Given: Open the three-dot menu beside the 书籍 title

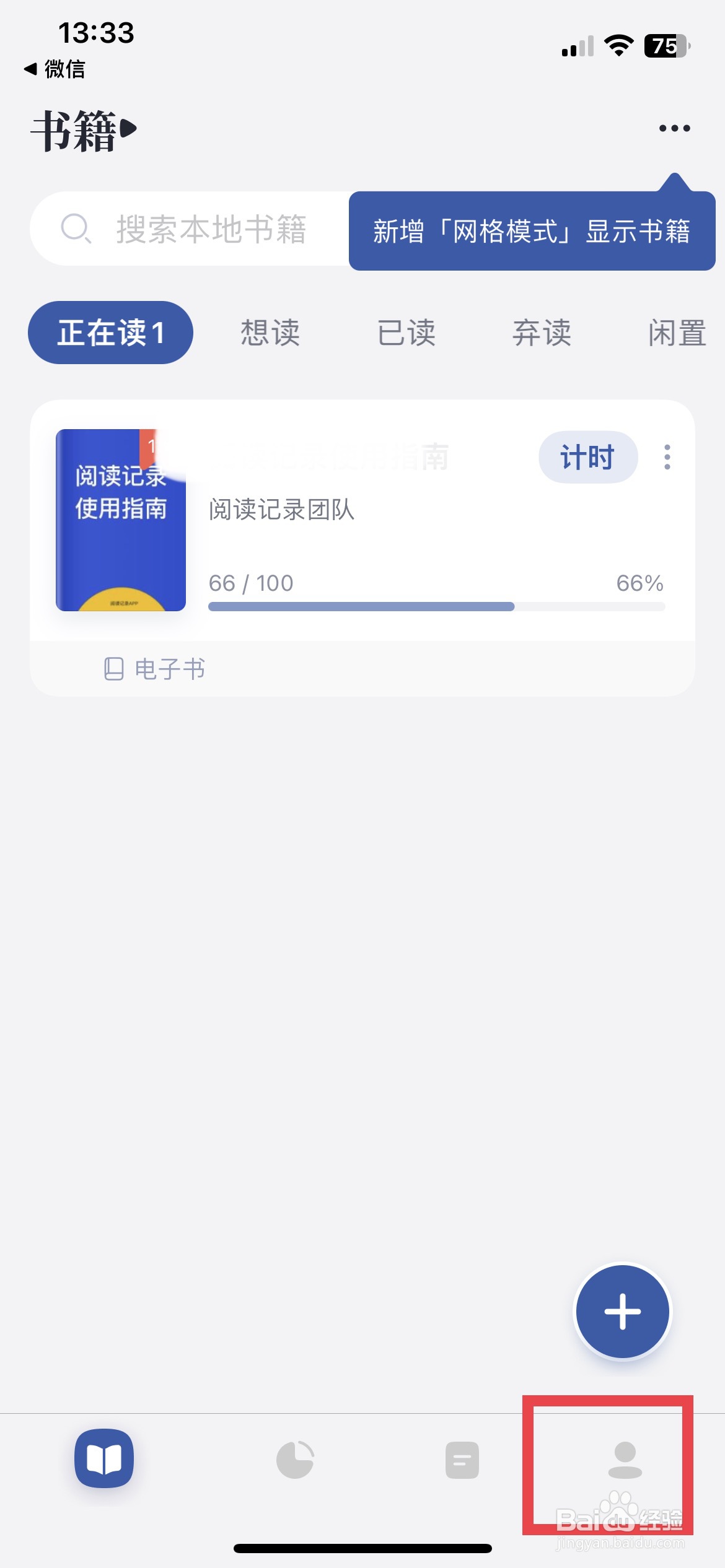Looking at the screenshot, I should click(674, 128).
